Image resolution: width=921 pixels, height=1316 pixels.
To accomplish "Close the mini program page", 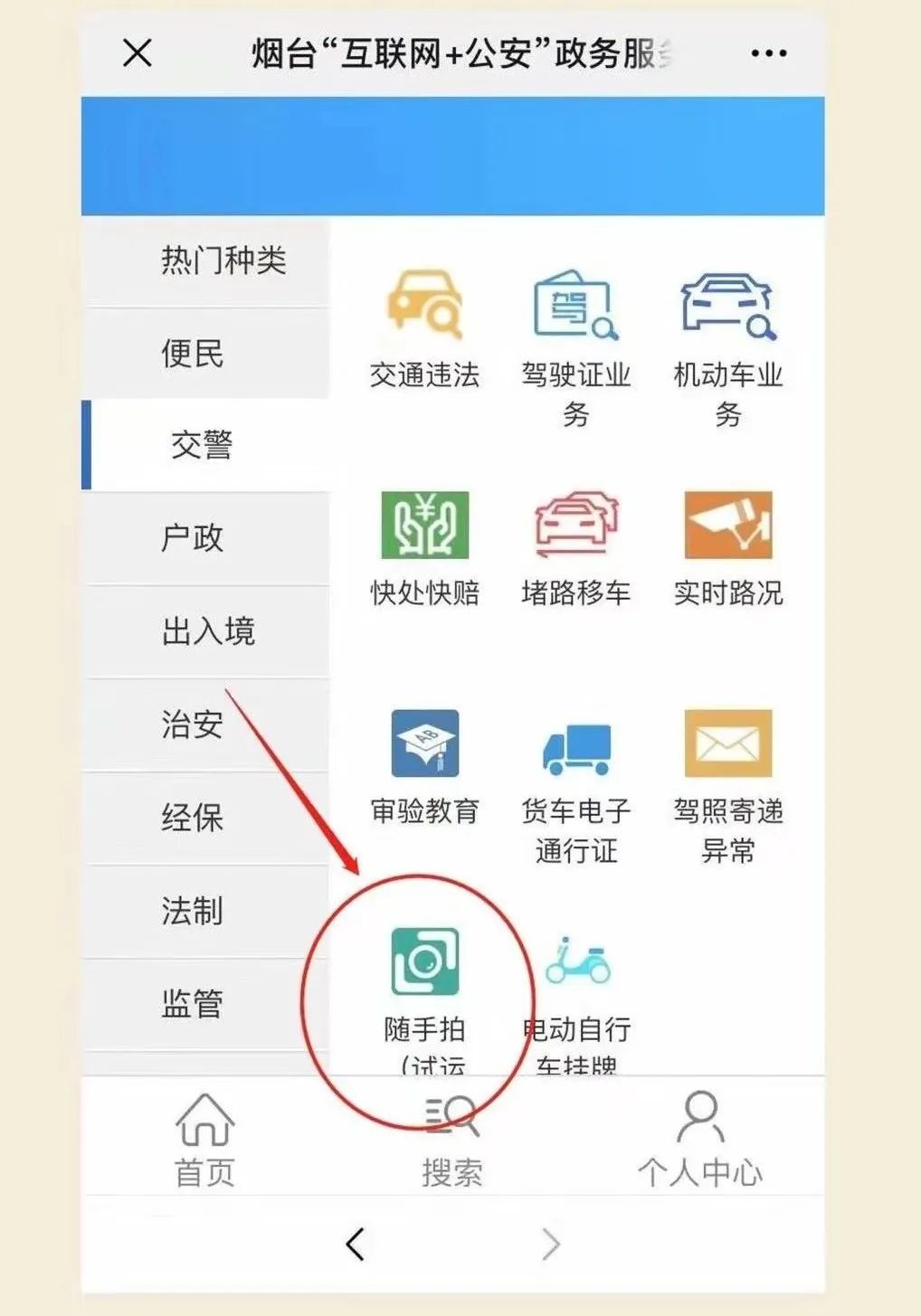I will click(138, 53).
